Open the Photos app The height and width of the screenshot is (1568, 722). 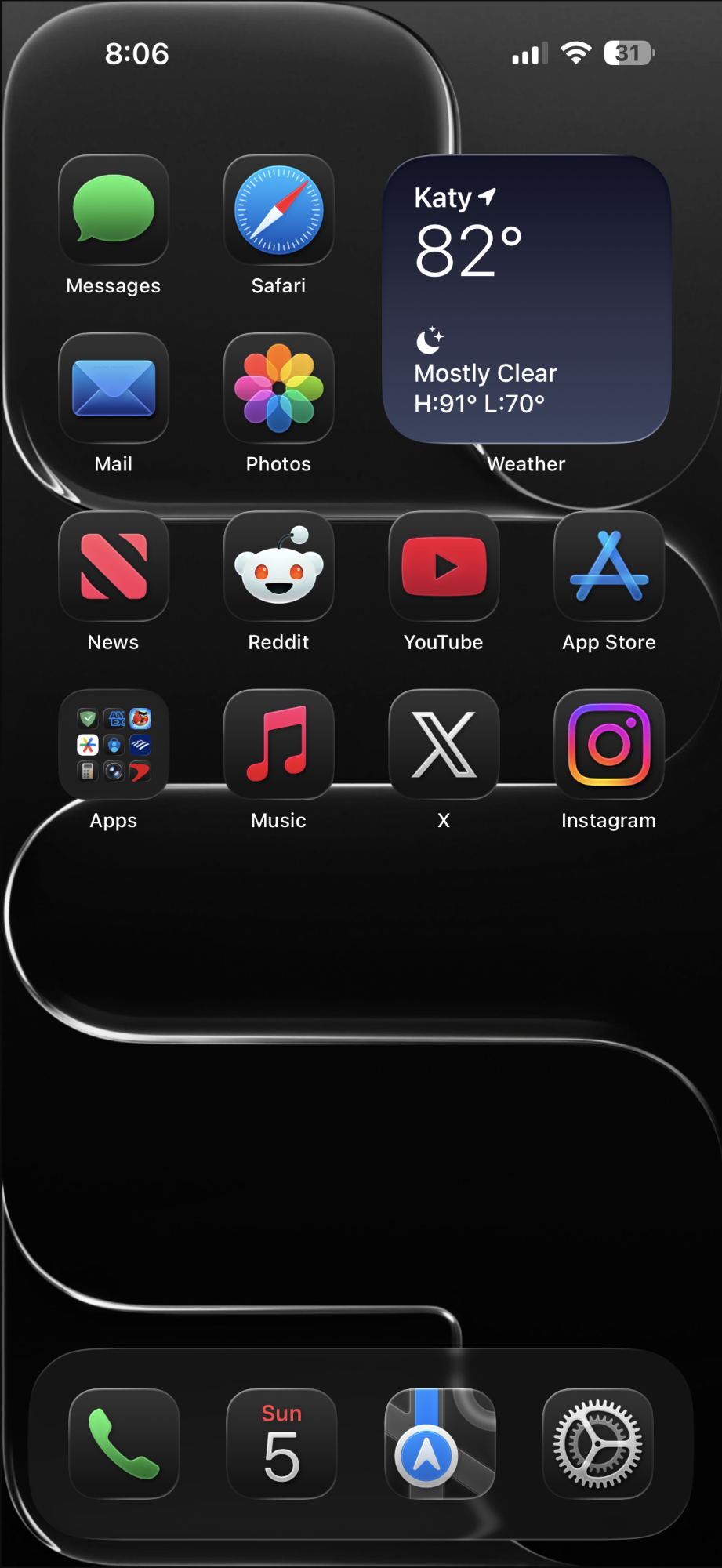pos(279,388)
